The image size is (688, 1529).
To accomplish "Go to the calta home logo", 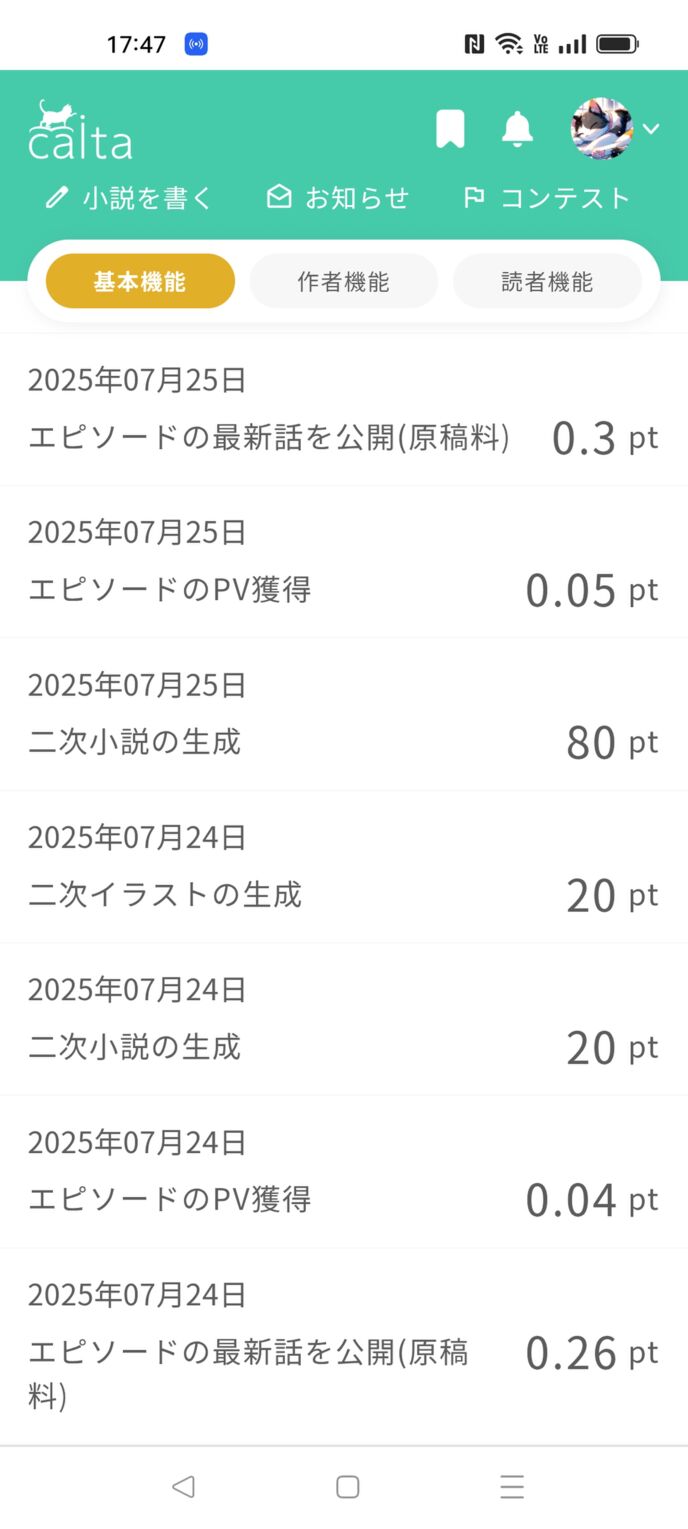I will point(80,131).
